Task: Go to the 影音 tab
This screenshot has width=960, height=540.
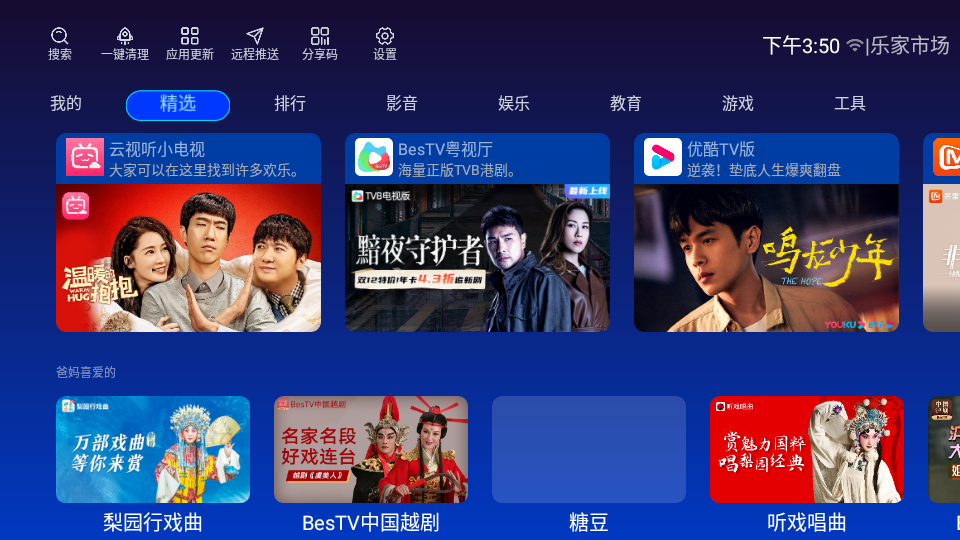Action: [x=402, y=104]
